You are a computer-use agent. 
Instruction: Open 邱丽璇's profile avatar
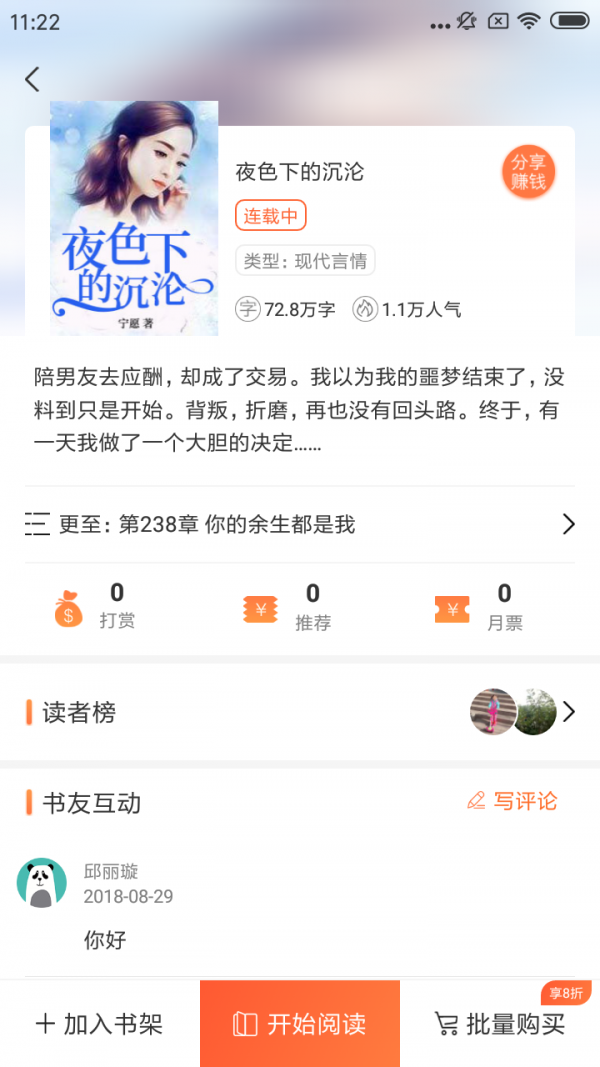click(42, 883)
